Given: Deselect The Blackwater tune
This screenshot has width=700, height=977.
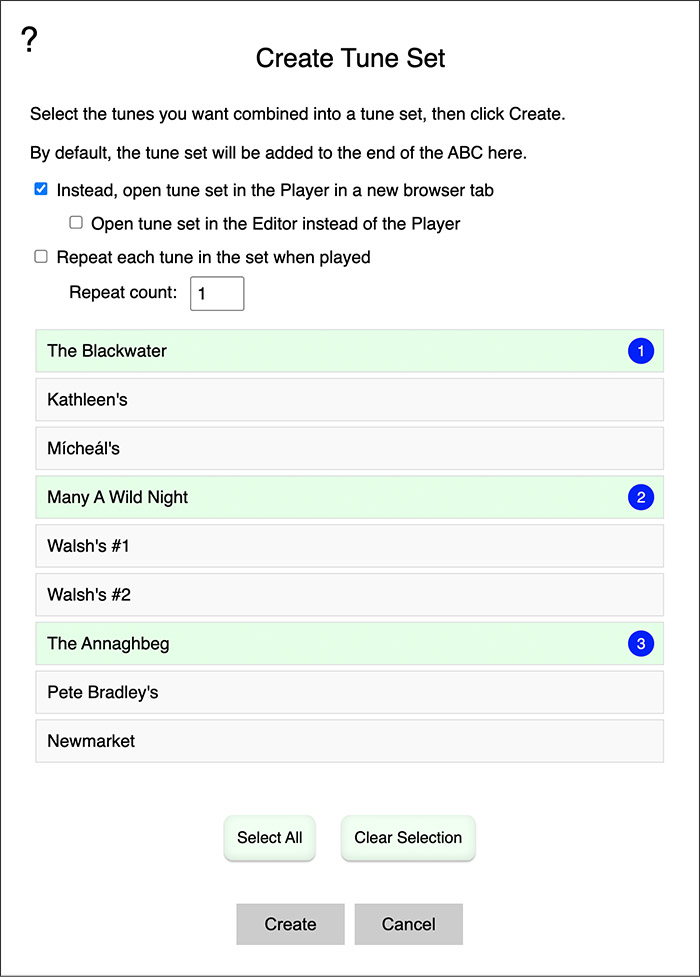Looking at the screenshot, I should coord(350,351).
